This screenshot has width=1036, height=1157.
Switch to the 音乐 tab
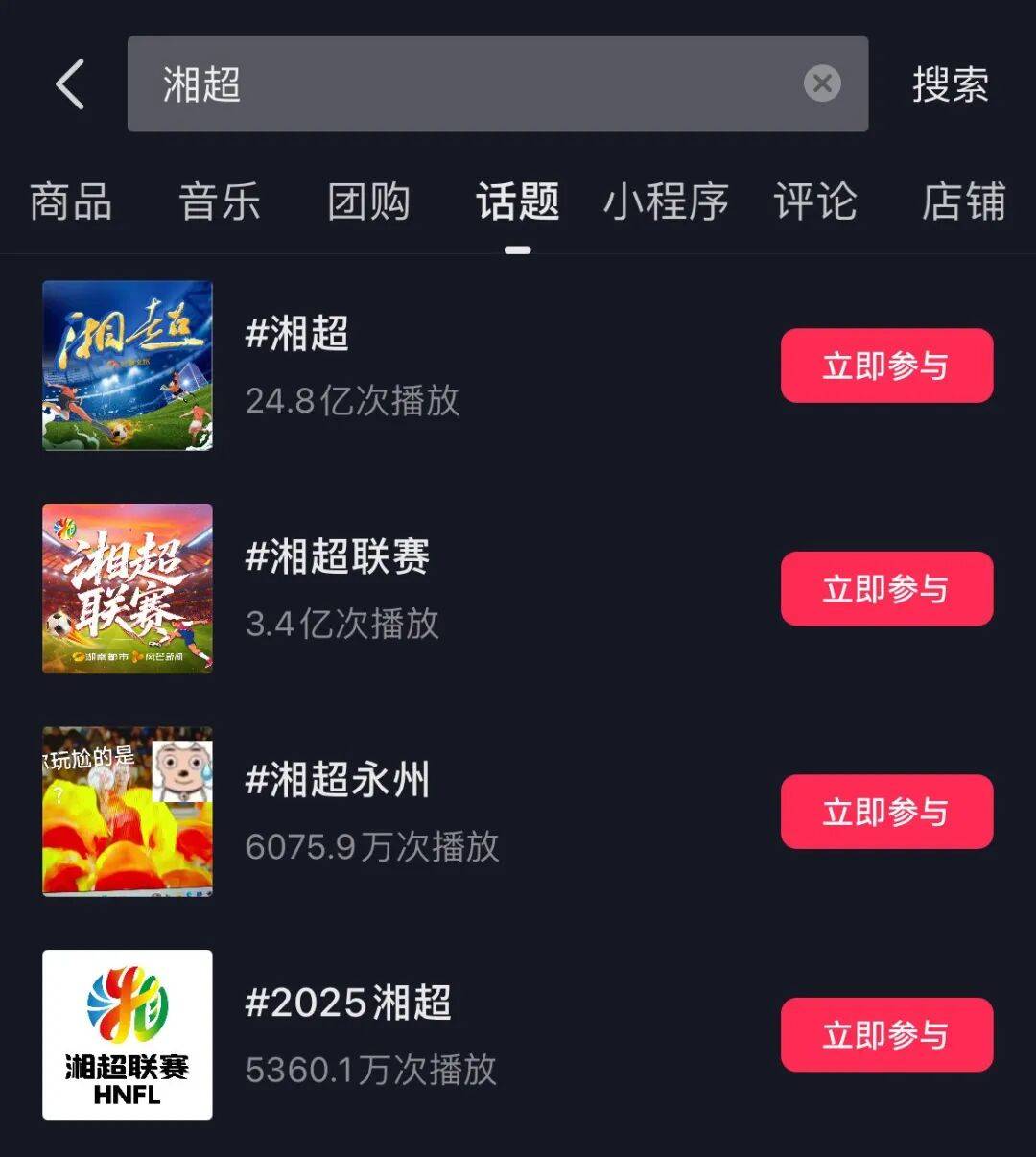pyautogui.click(x=220, y=202)
